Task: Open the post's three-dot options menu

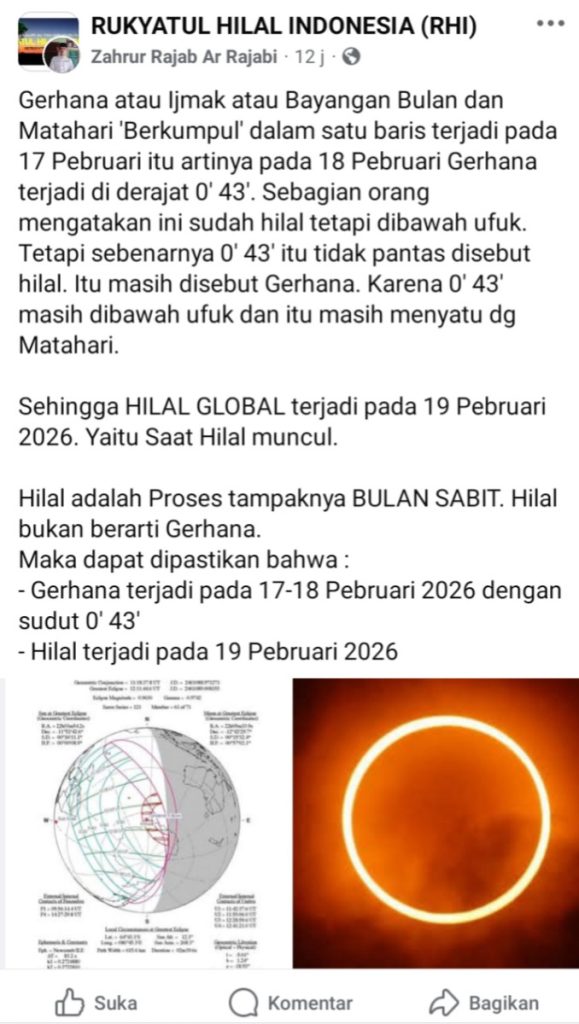Action: point(551,24)
